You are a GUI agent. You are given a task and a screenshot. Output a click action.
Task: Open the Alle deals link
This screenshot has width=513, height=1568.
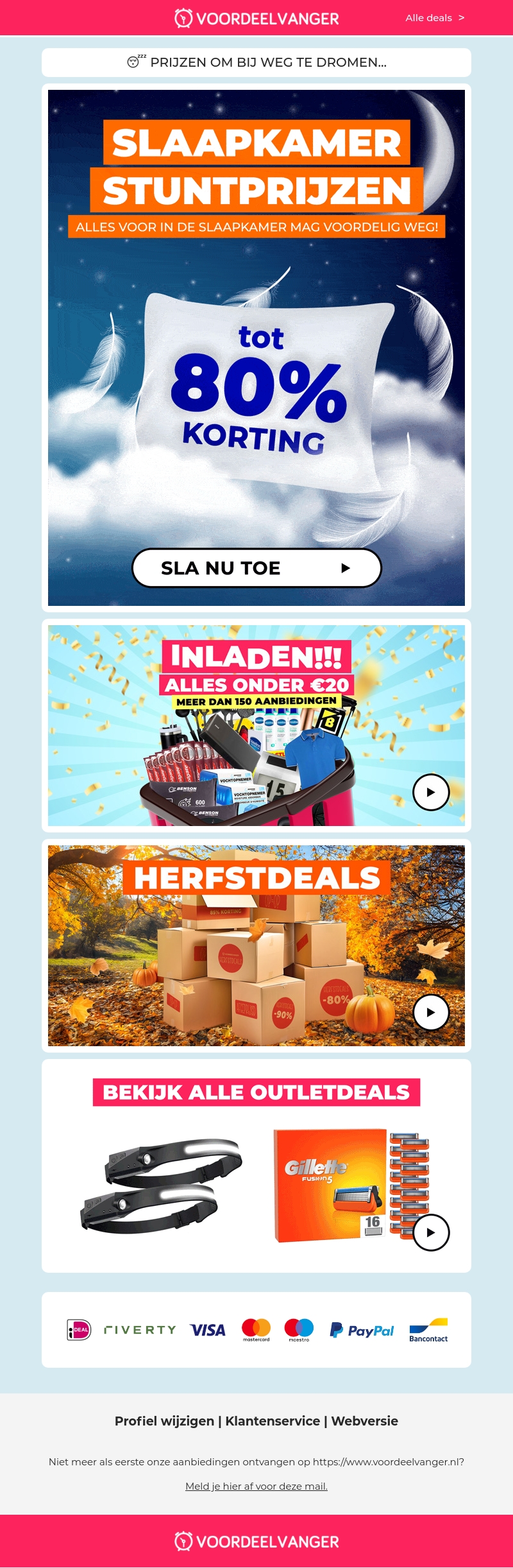coord(434,18)
